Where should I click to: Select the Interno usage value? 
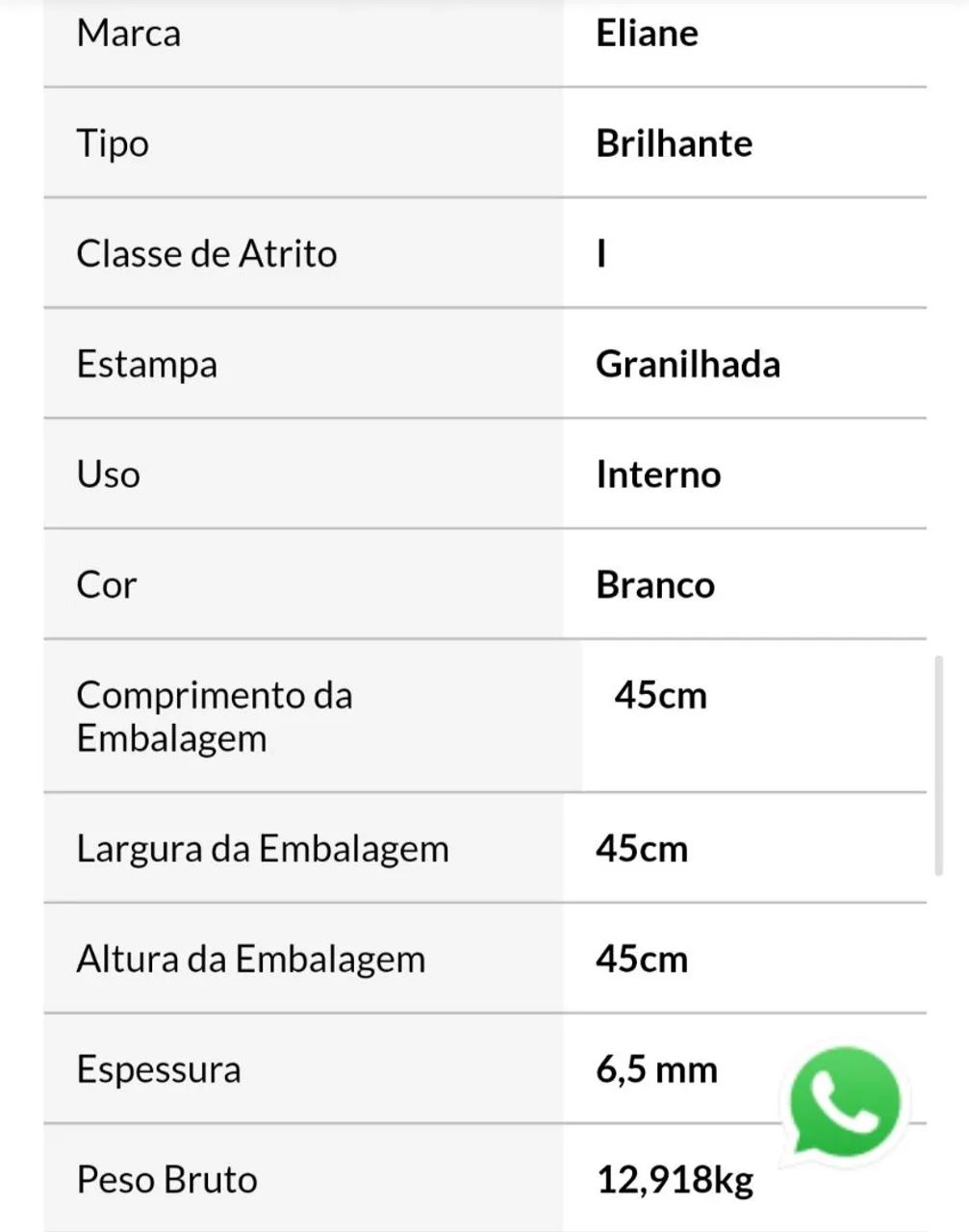tap(658, 474)
